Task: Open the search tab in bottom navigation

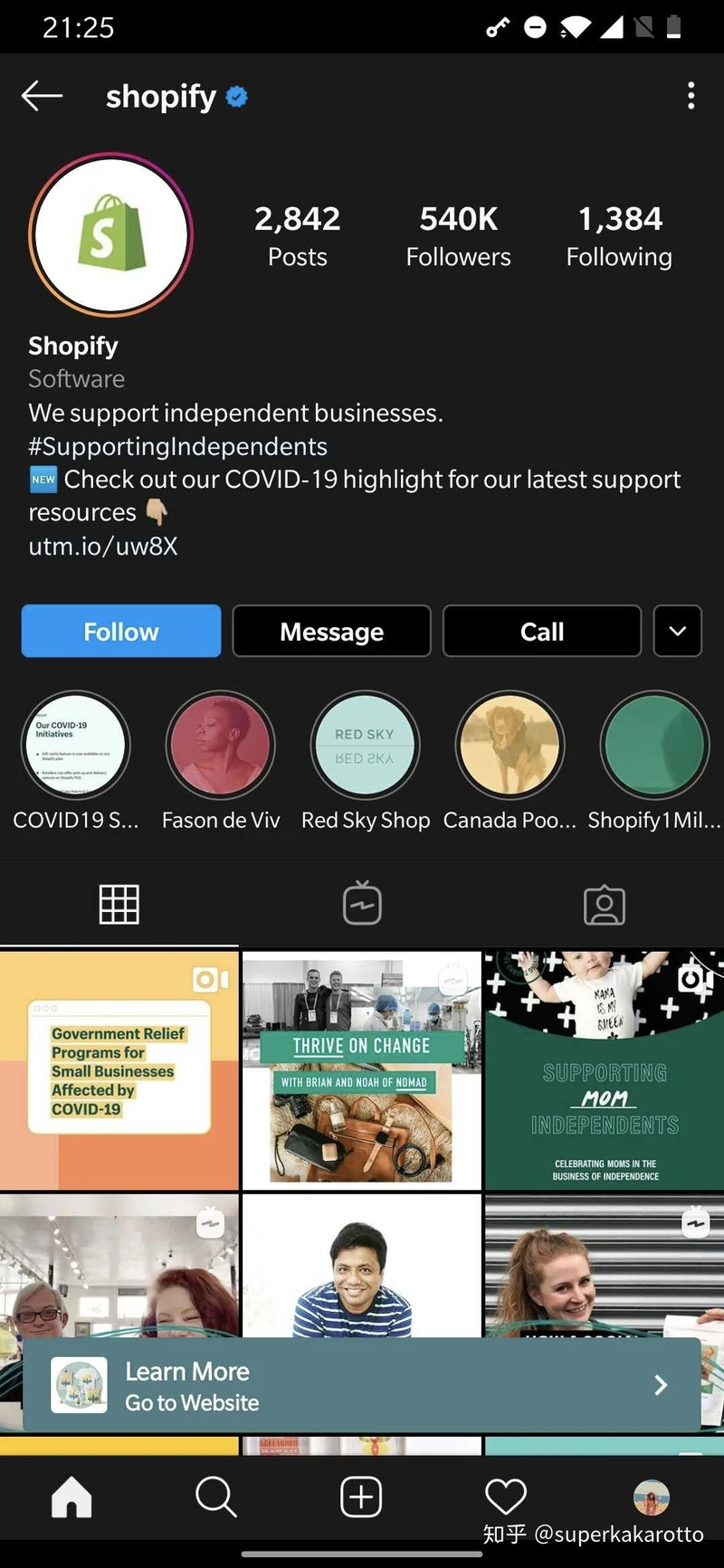Action: (x=215, y=1497)
